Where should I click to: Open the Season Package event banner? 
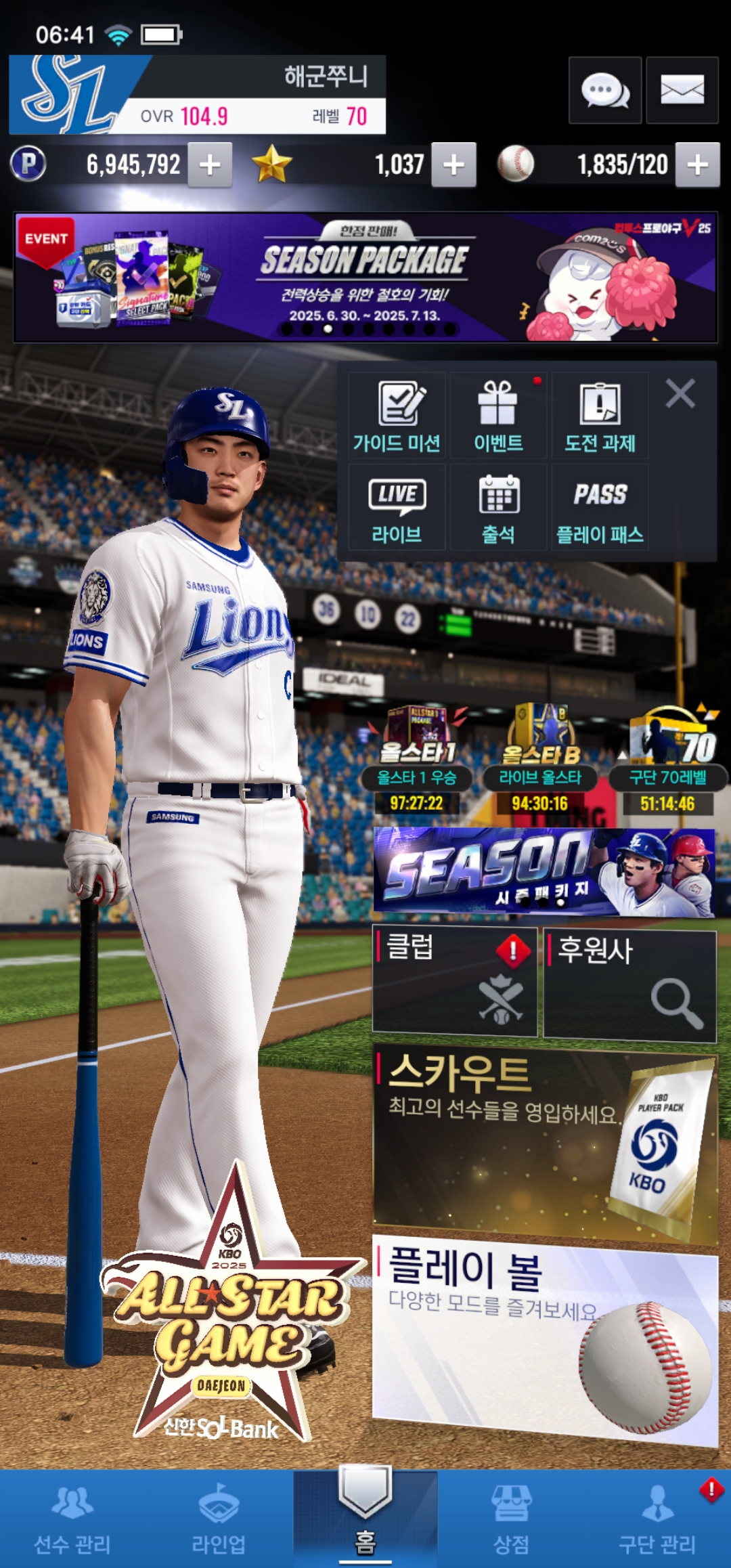click(x=365, y=278)
